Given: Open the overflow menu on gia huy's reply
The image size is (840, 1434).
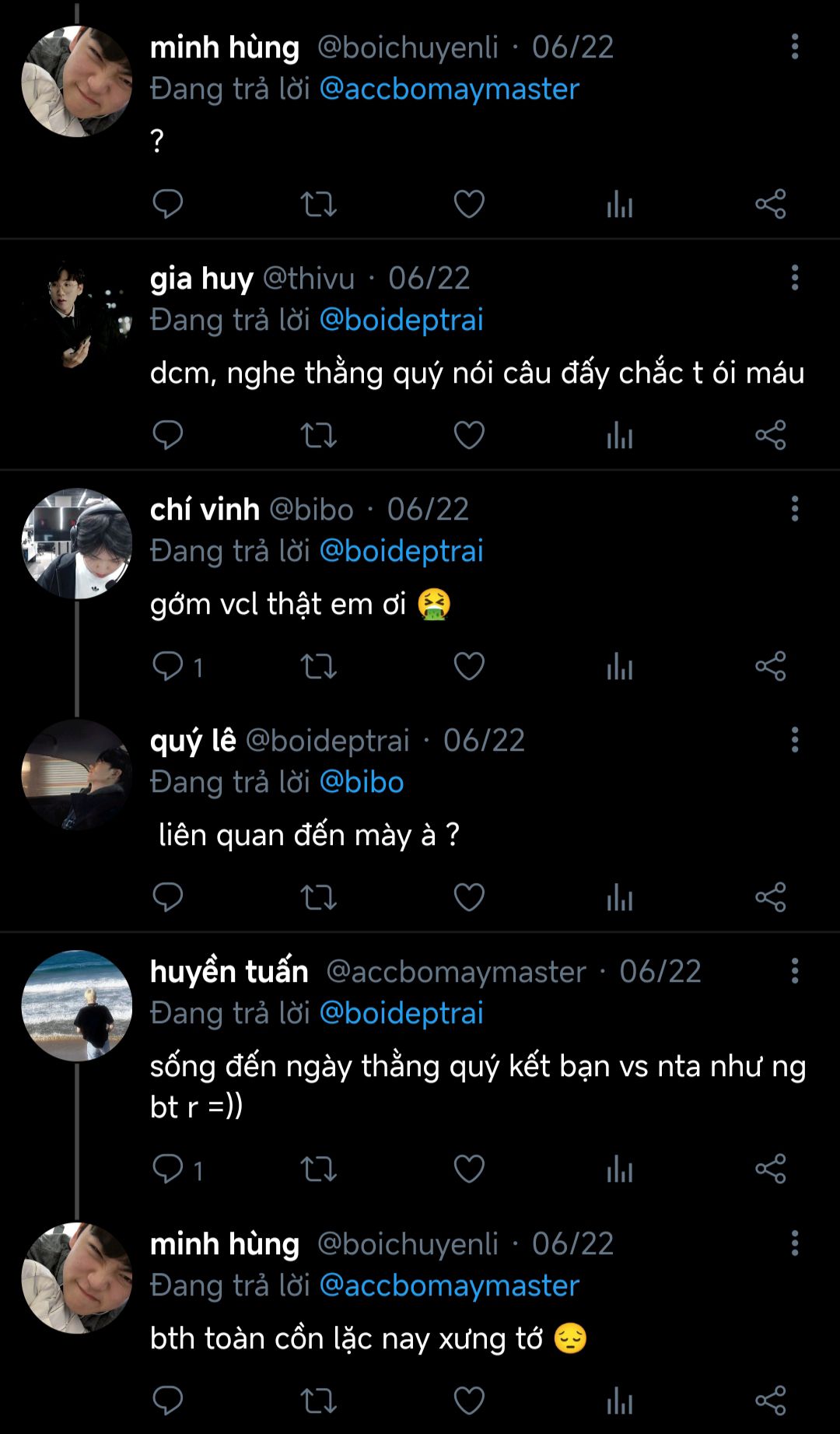Looking at the screenshot, I should 794,278.
